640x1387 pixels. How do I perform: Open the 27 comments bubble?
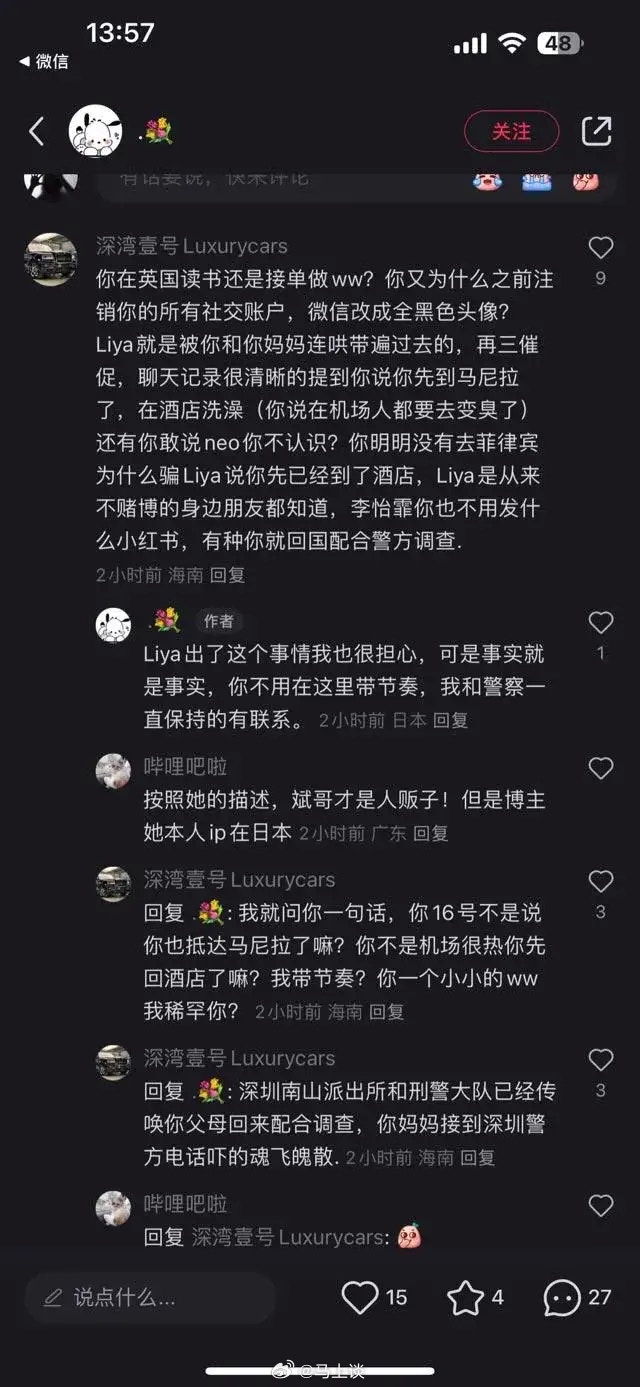562,1298
